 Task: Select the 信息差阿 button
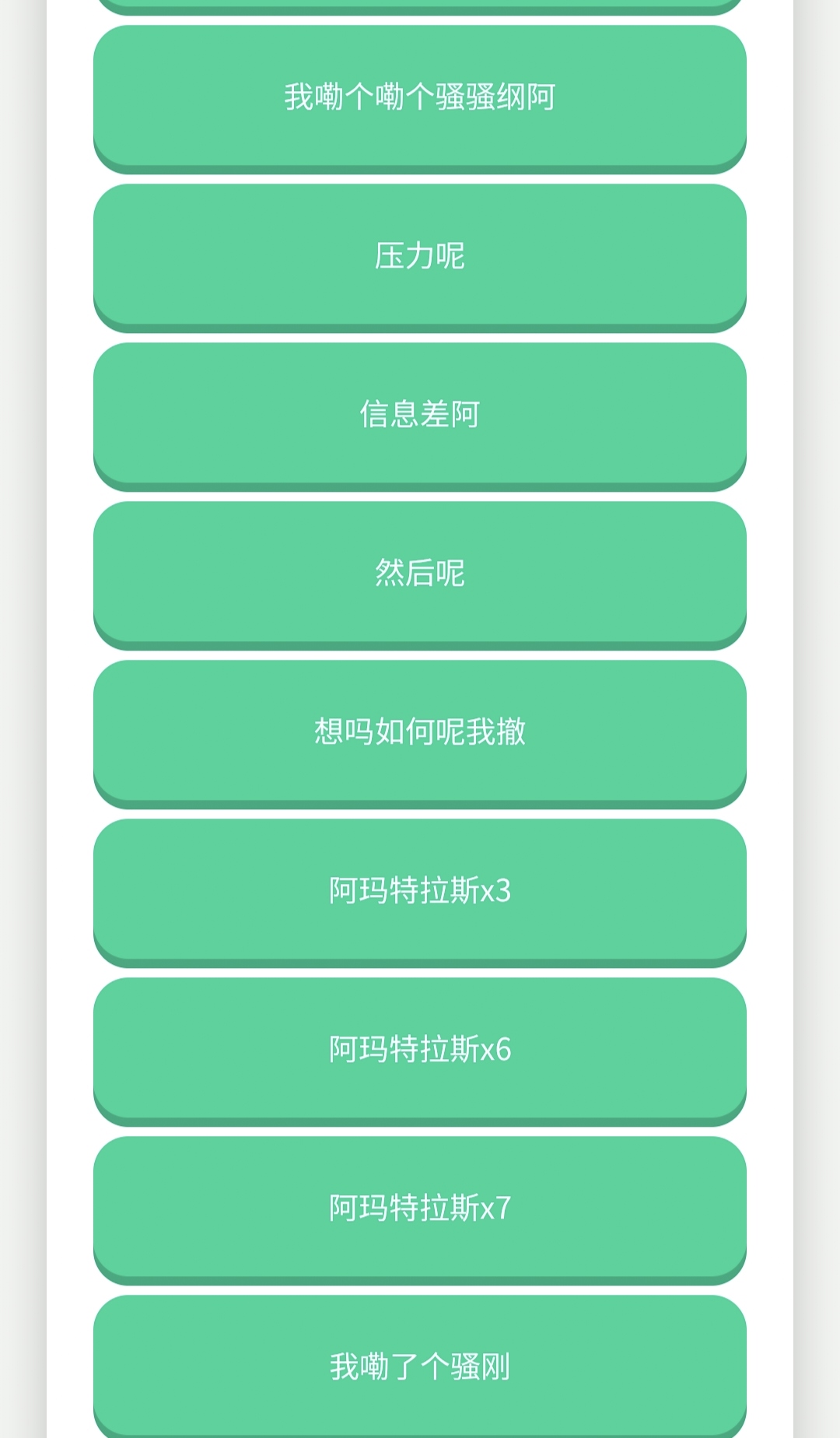coord(420,414)
